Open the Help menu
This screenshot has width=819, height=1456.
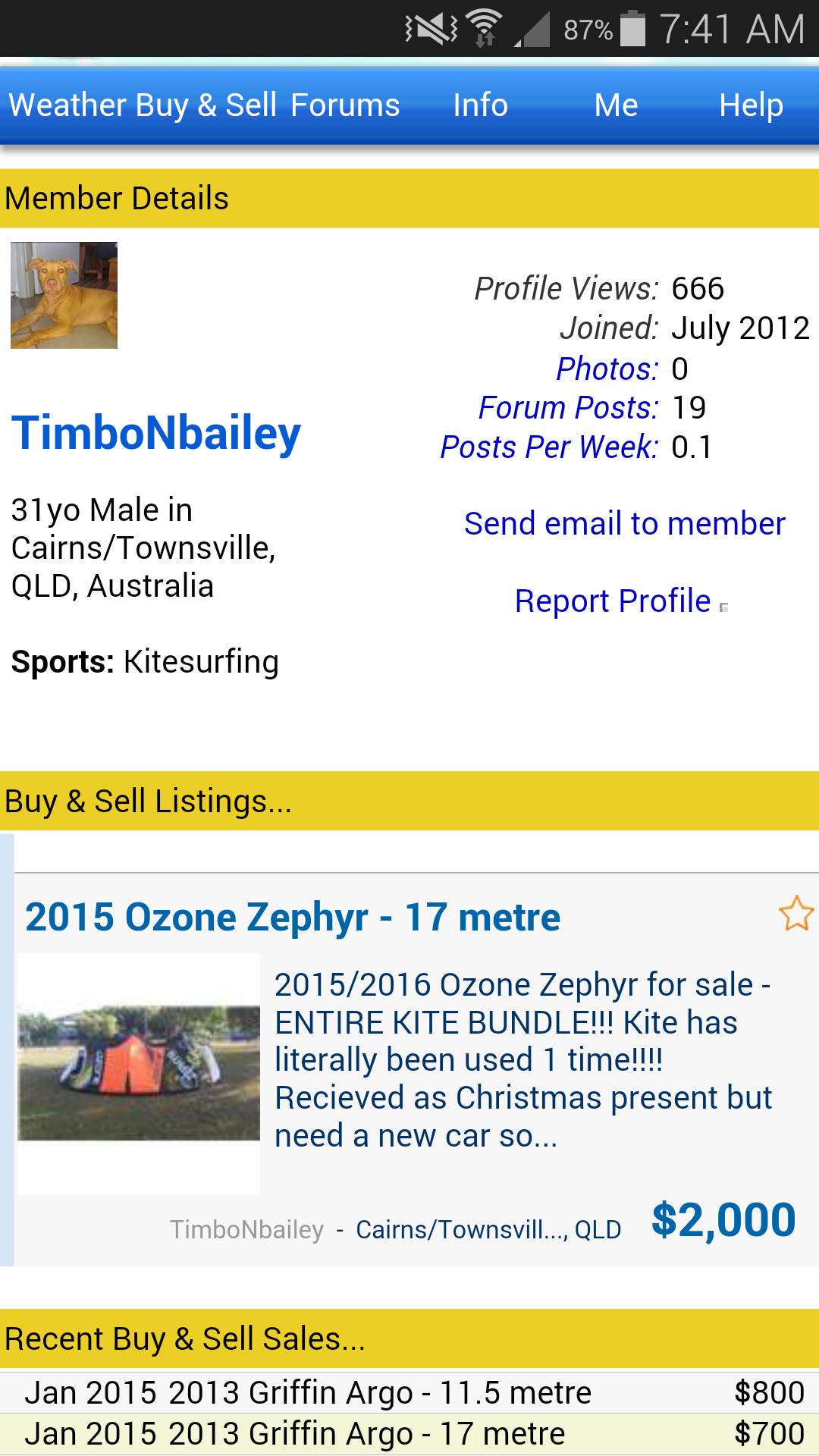coord(751,105)
